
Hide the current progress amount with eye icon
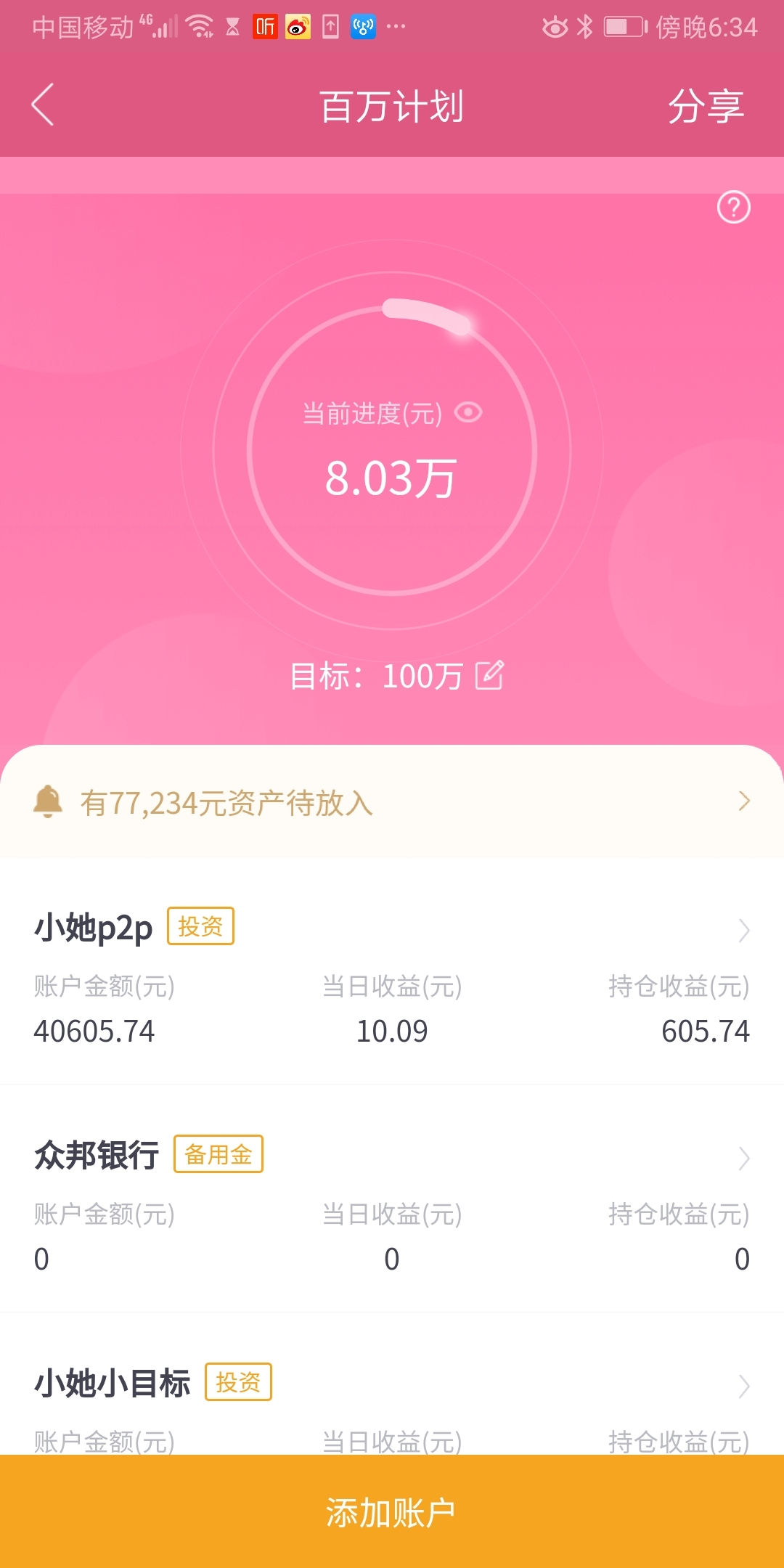[468, 413]
